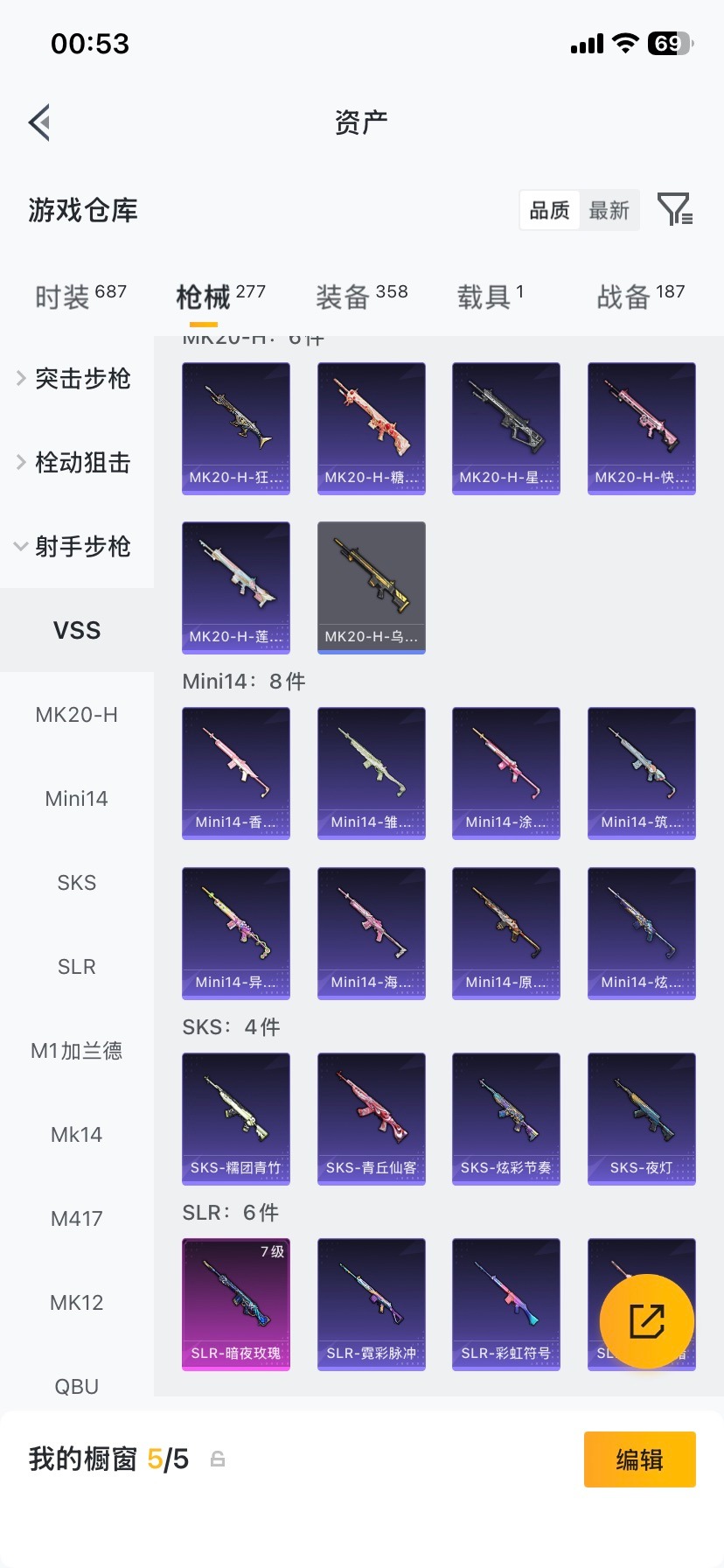
Task: Switch to the 时装 tab
Action: [80, 297]
